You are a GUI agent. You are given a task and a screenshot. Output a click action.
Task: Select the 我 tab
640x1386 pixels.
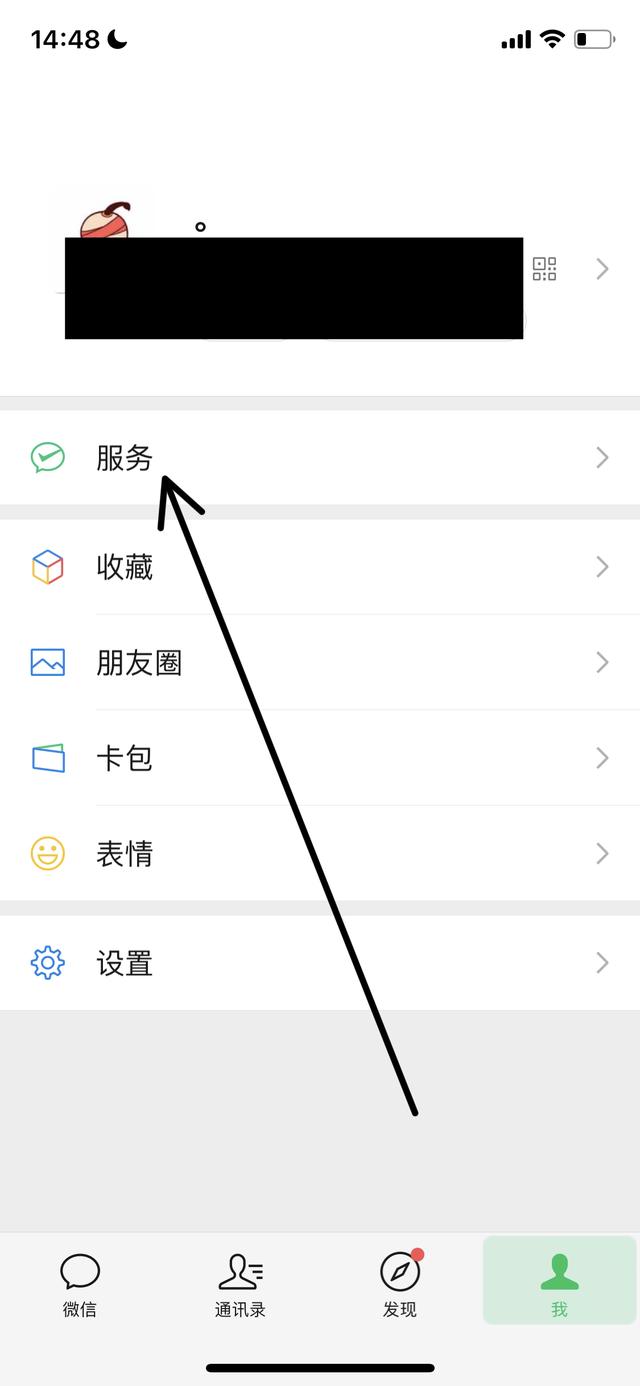(x=559, y=1284)
